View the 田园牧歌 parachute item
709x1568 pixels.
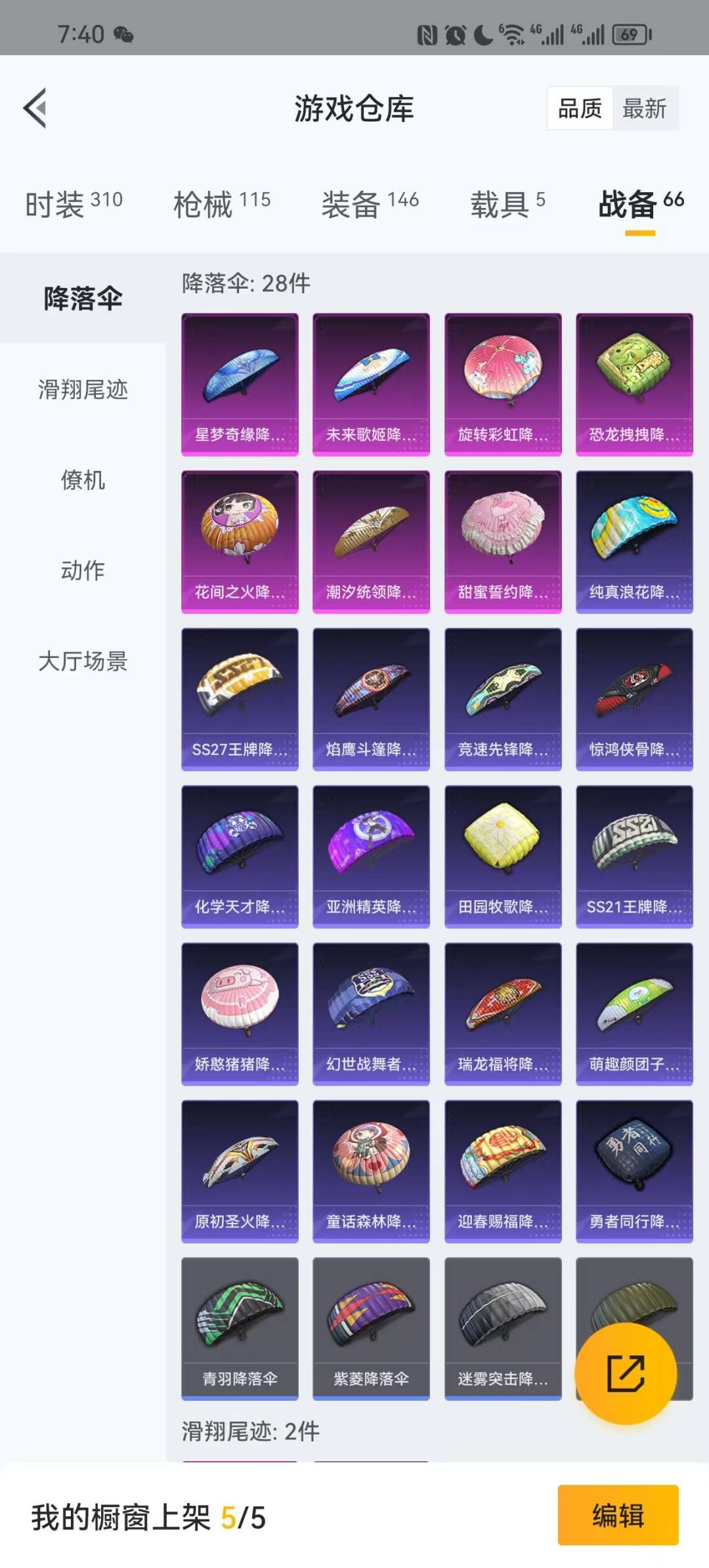point(503,857)
